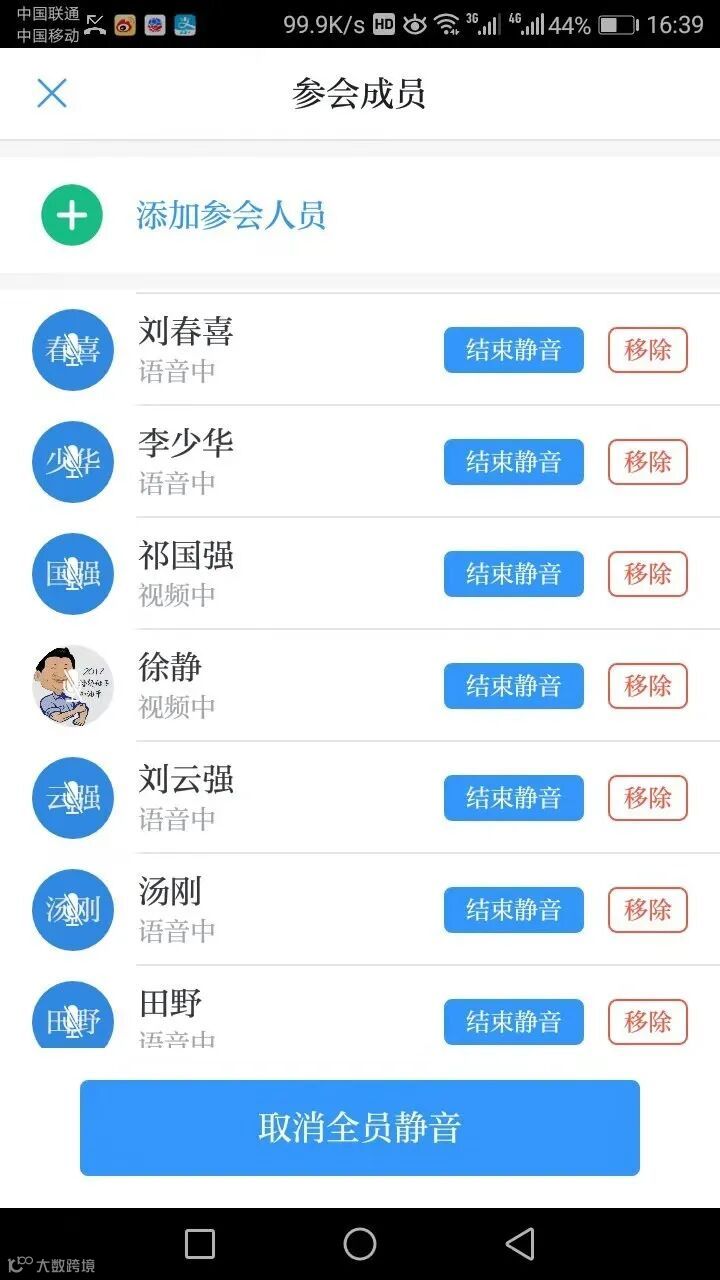Remove 祁国强 from the meeting
This screenshot has height=1280, width=720.
click(647, 574)
